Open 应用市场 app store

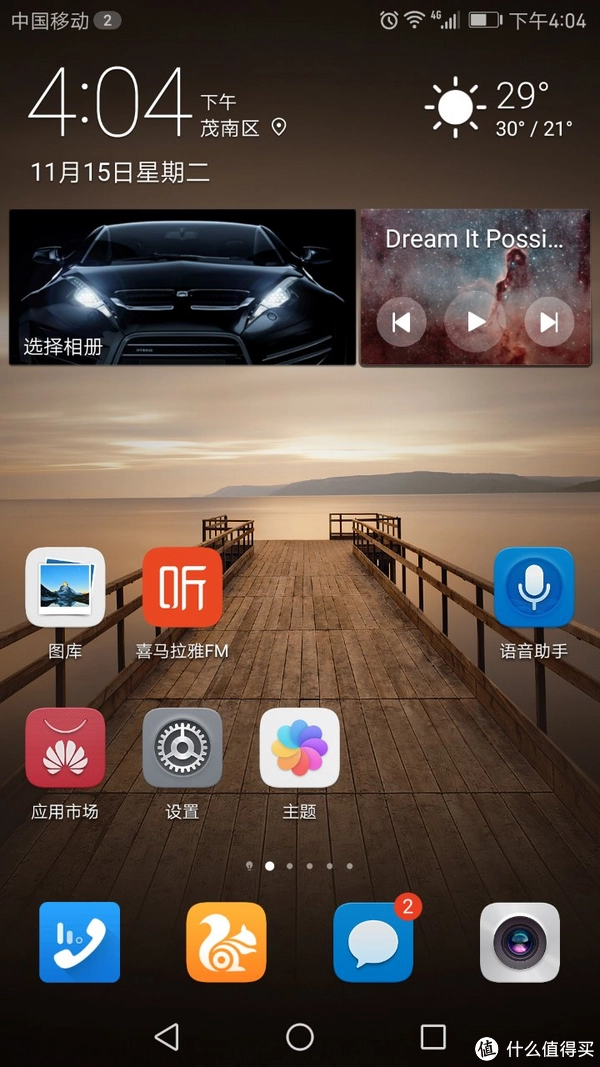pyautogui.click(x=65, y=748)
